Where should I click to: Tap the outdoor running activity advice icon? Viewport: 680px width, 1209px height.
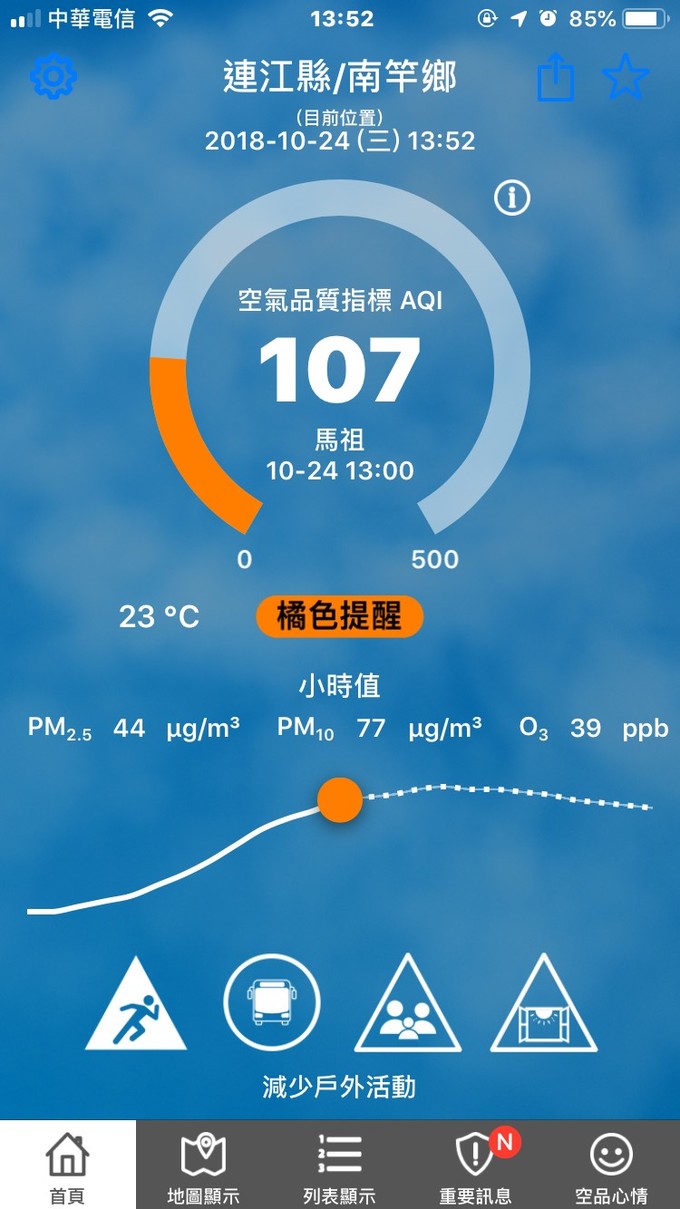(135, 1007)
